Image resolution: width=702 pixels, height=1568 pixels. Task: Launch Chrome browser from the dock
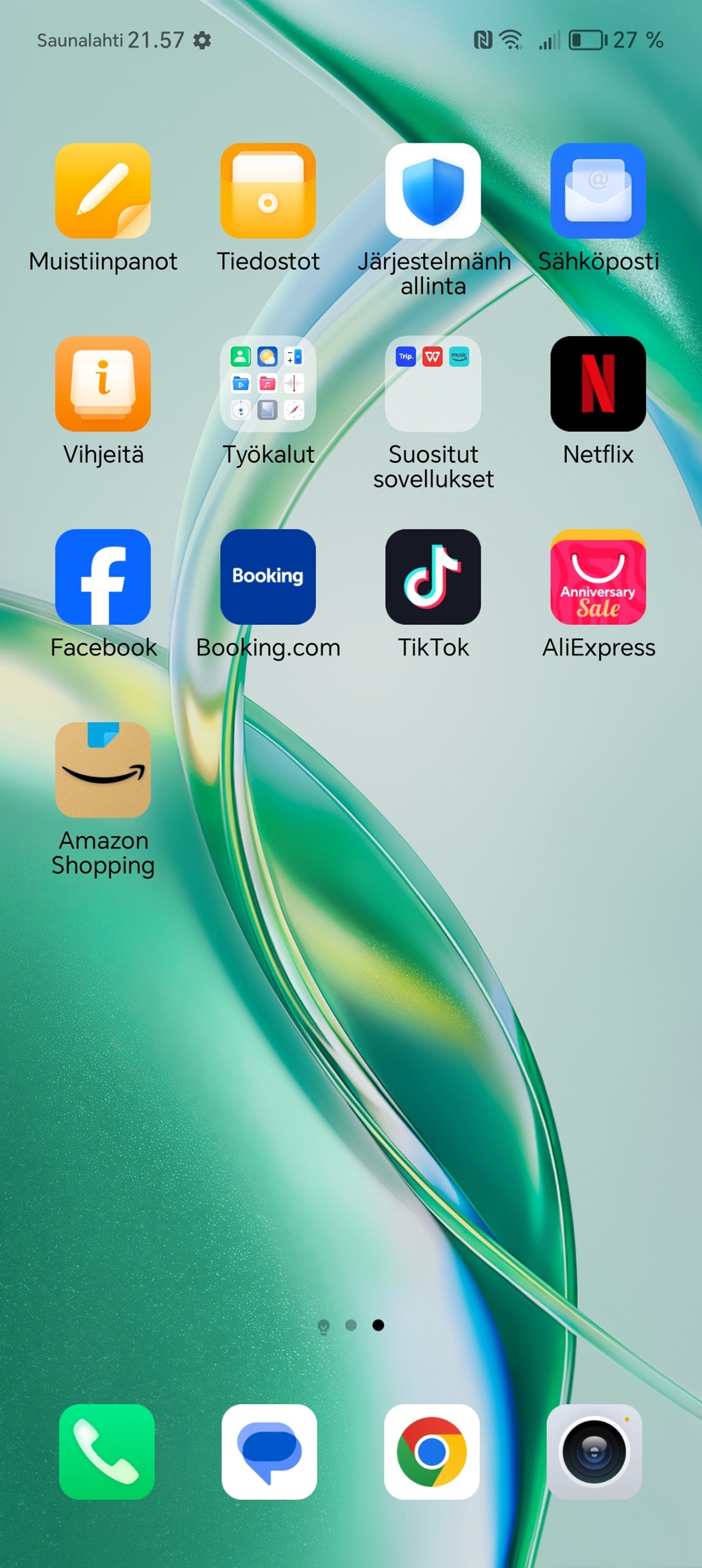click(x=432, y=1452)
